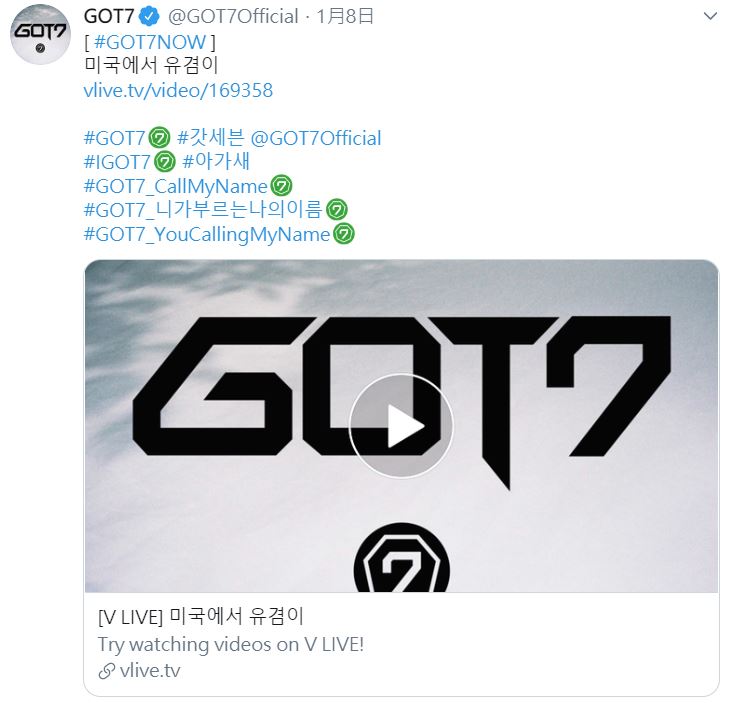Open the #GOT7_니가부르는나의이름 hashtag

(203, 210)
